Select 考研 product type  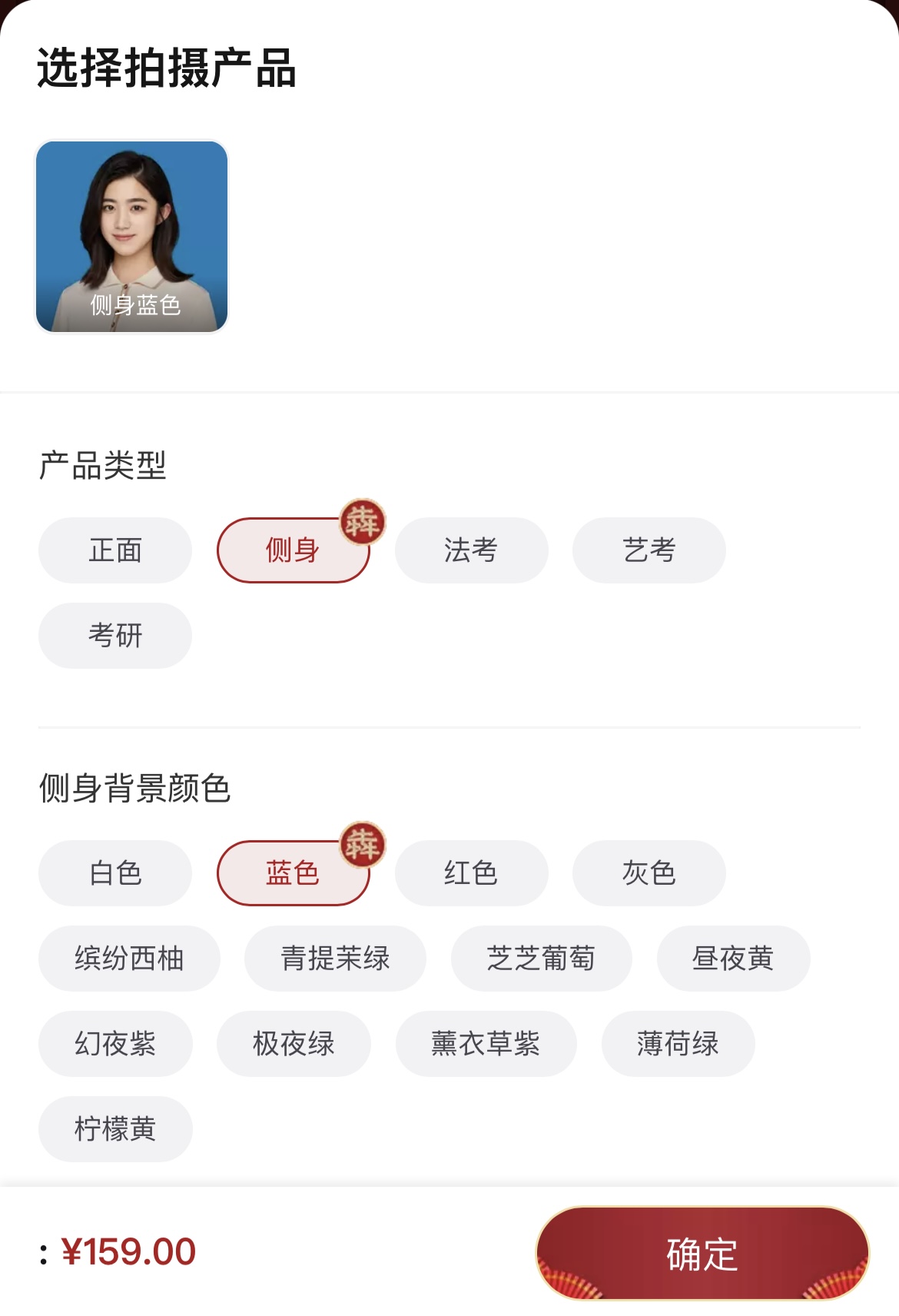pyautogui.click(x=115, y=636)
